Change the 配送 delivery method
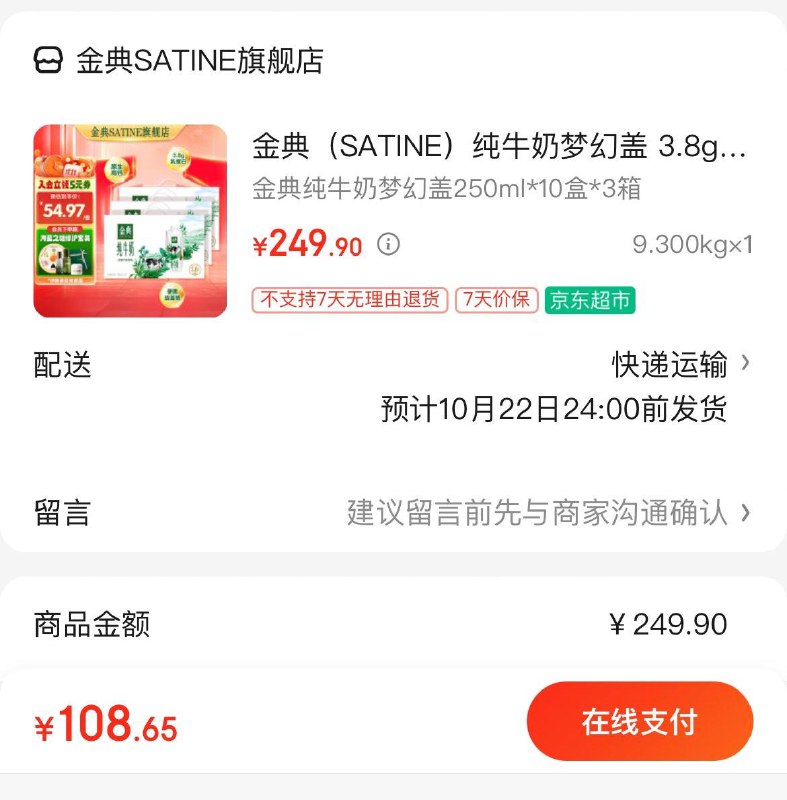The height and width of the screenshot is (800, 787). coord(680,365)
